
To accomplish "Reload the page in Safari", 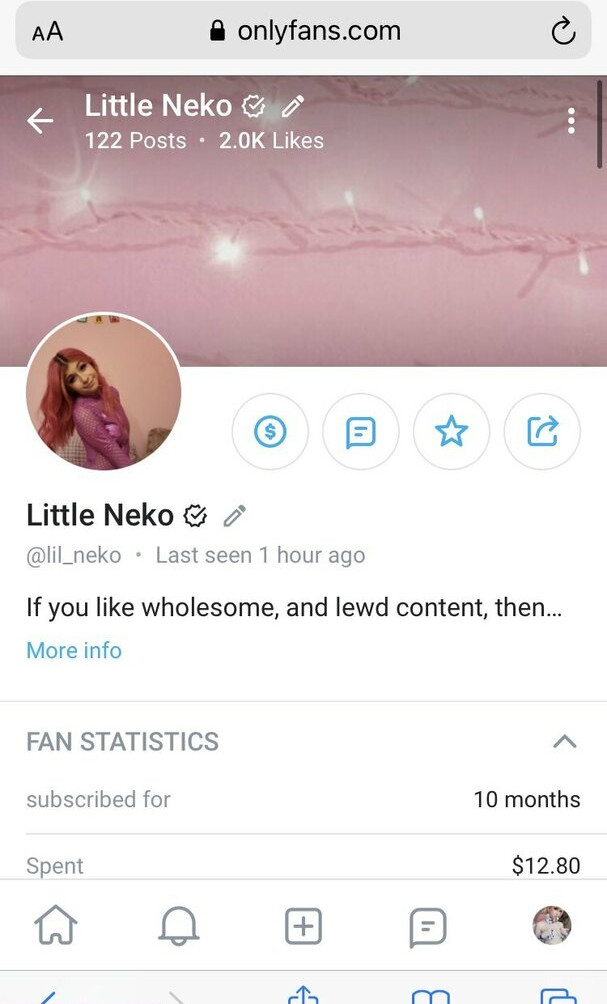I will [x=563, y=31].
